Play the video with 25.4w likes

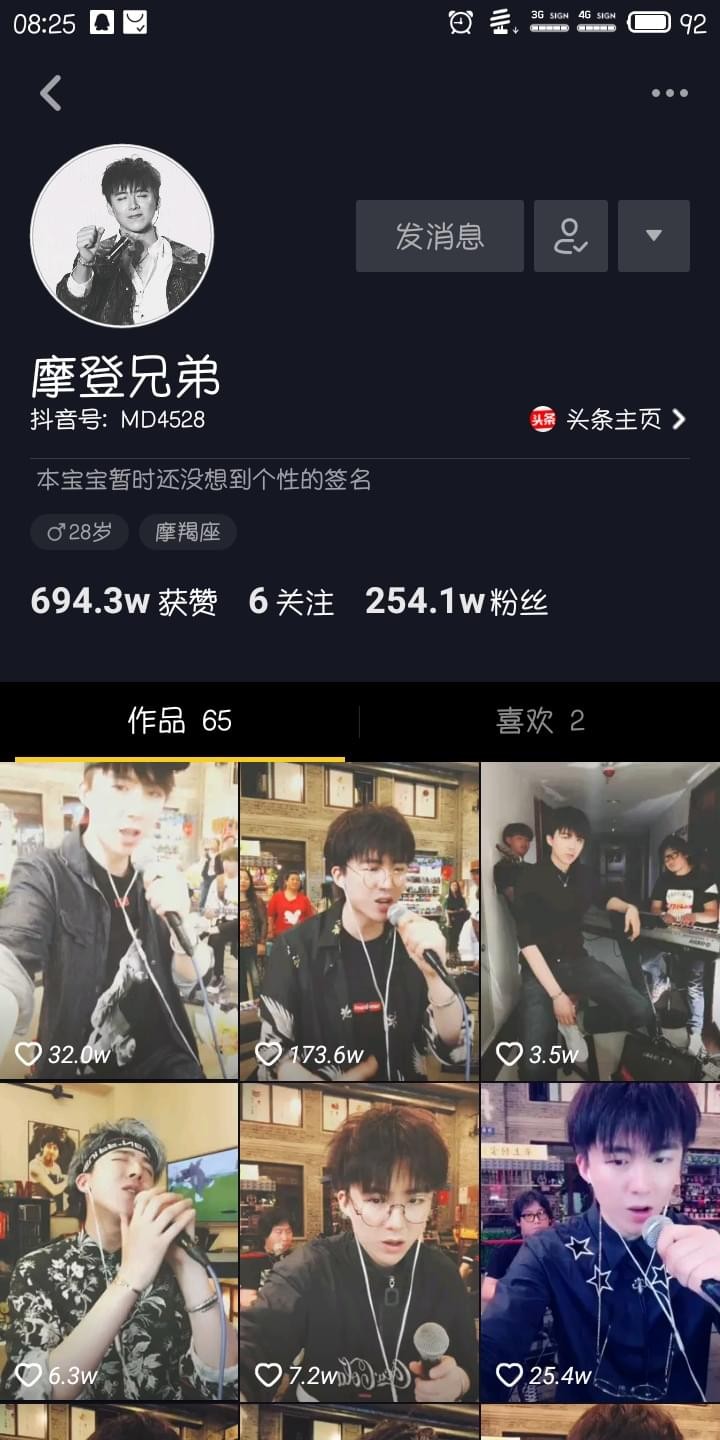(x=600, y=1240)
